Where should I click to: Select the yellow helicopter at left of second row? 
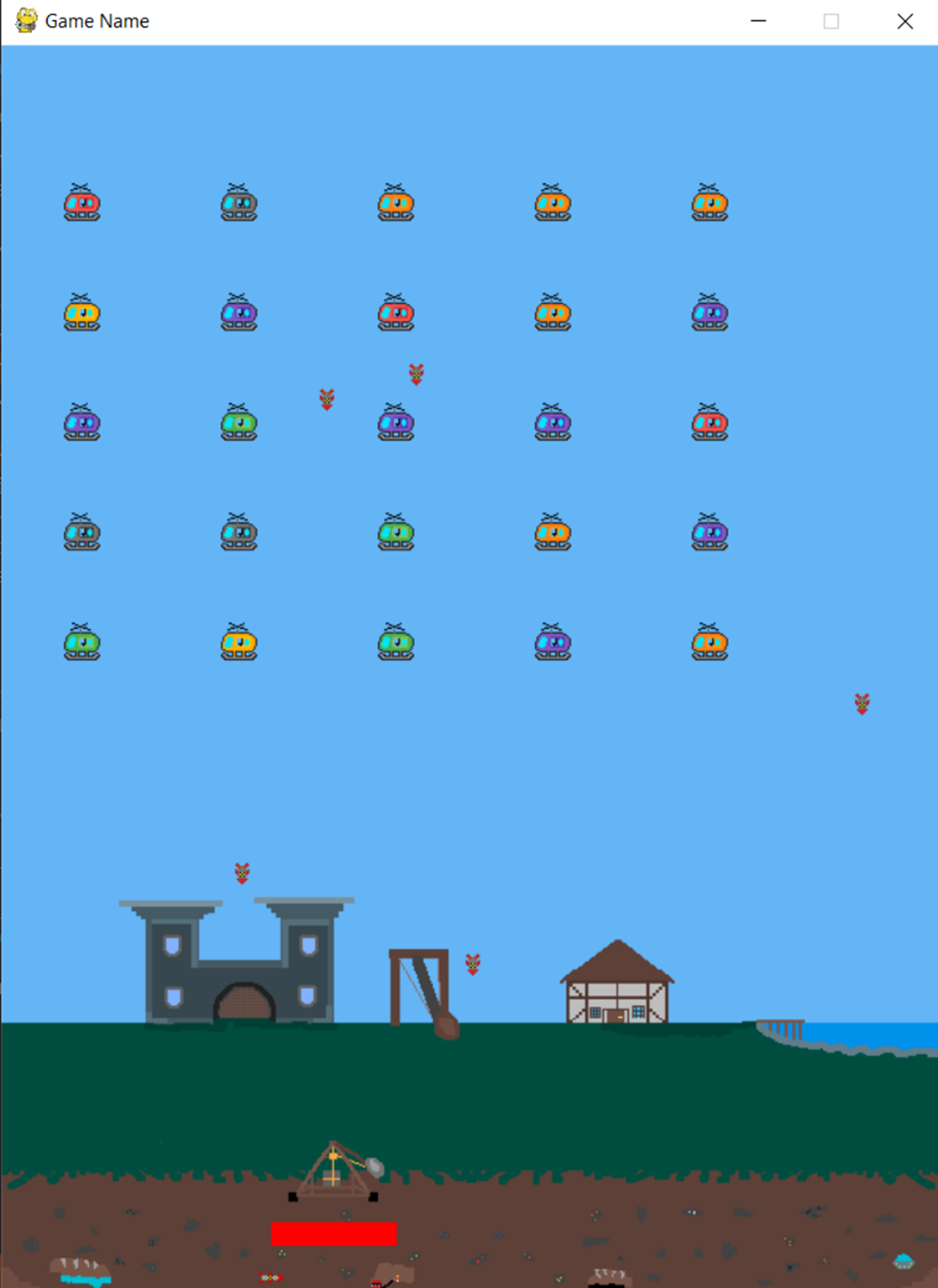coord(81,313)
